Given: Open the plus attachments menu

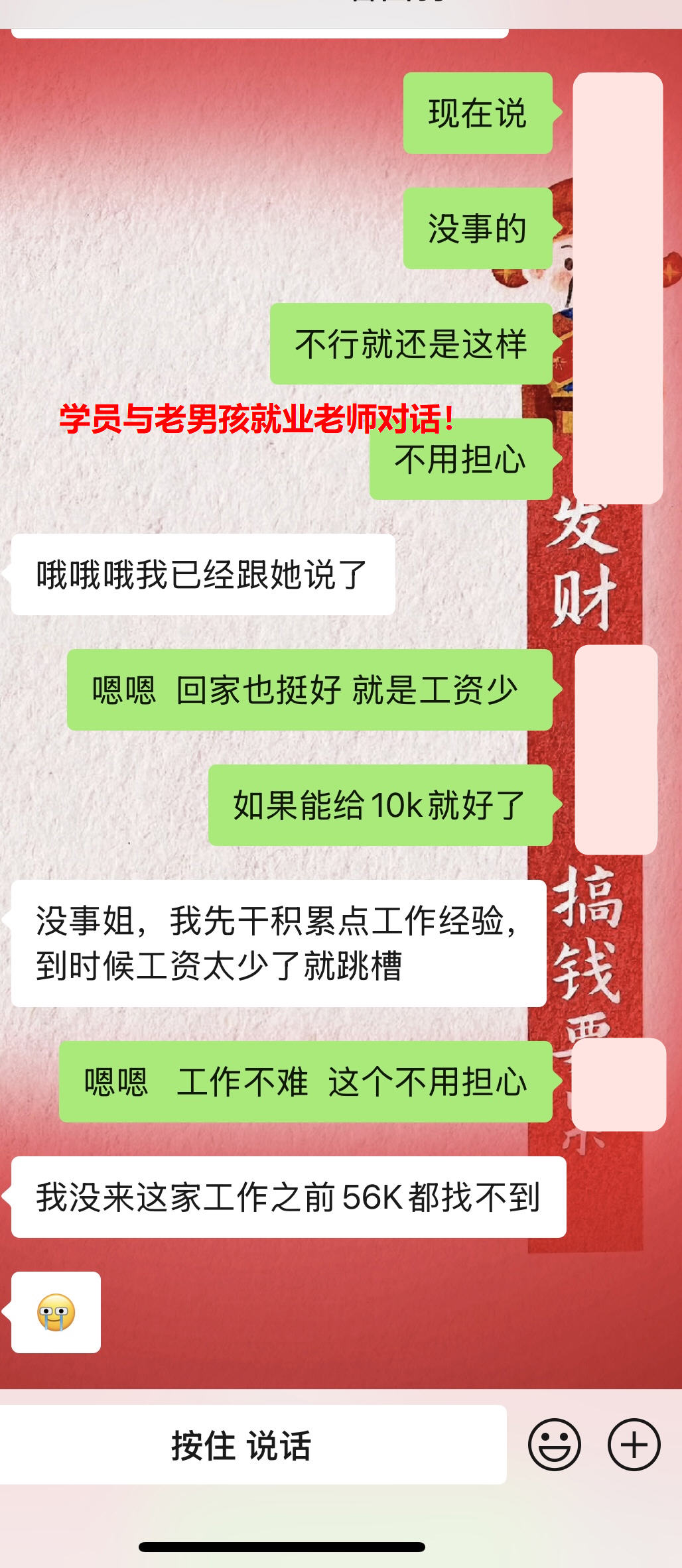Looking at the screenshot, I should (x=634, y=1445).
